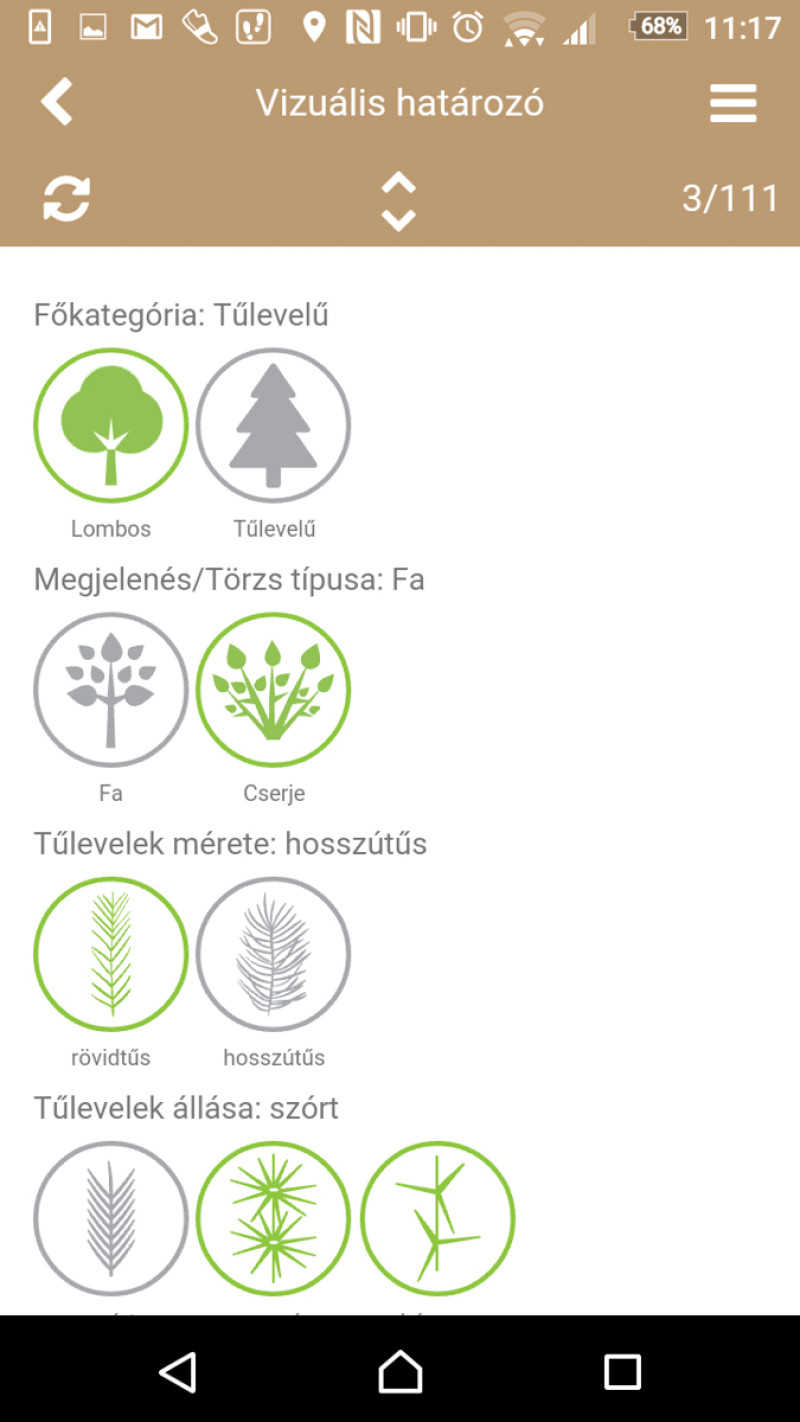Select the Tűlevelű main category

pyautogui.click(x=274, y=425)
